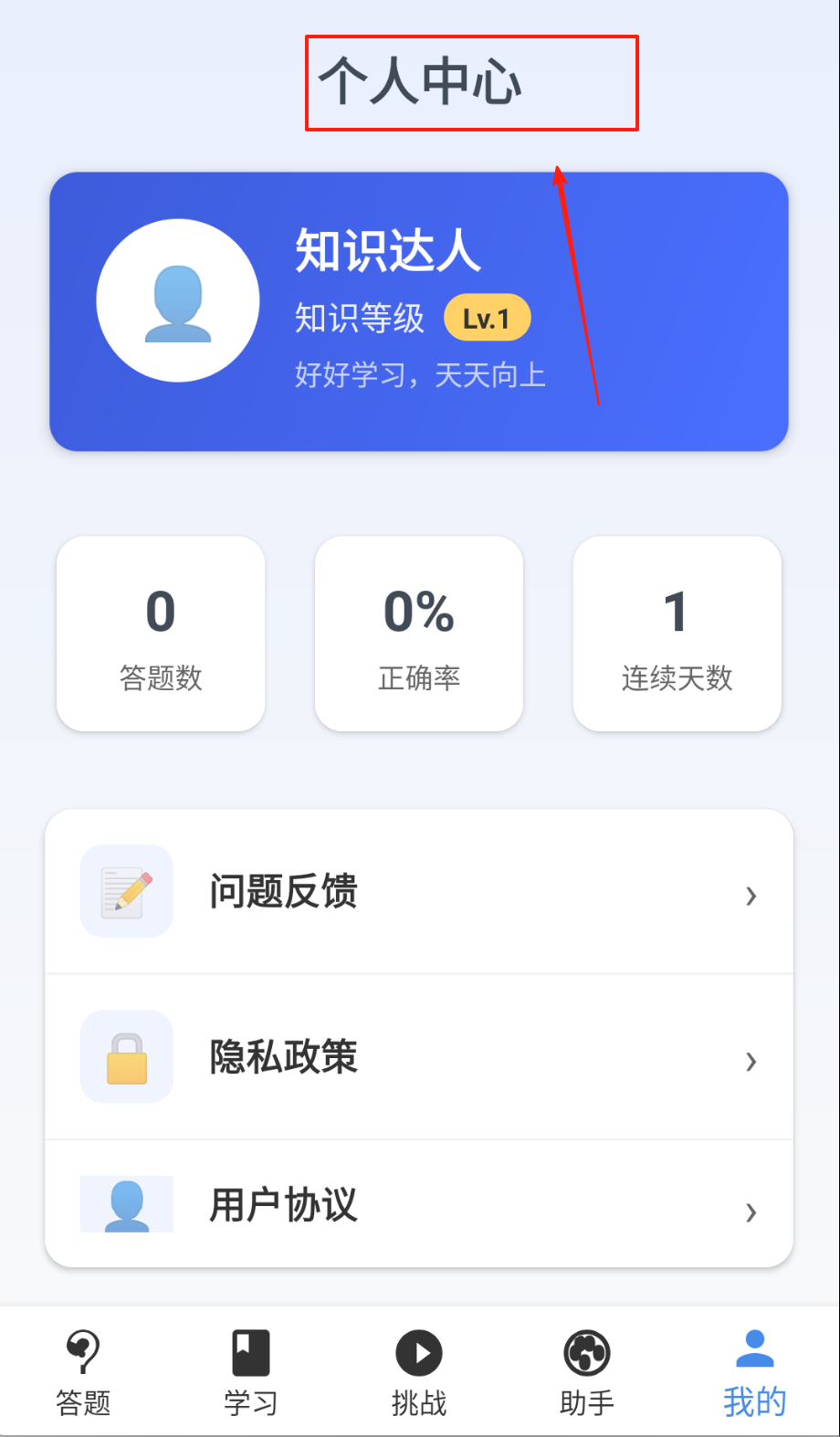Open the 问题反馈 feedback row

tap(418, 892)
